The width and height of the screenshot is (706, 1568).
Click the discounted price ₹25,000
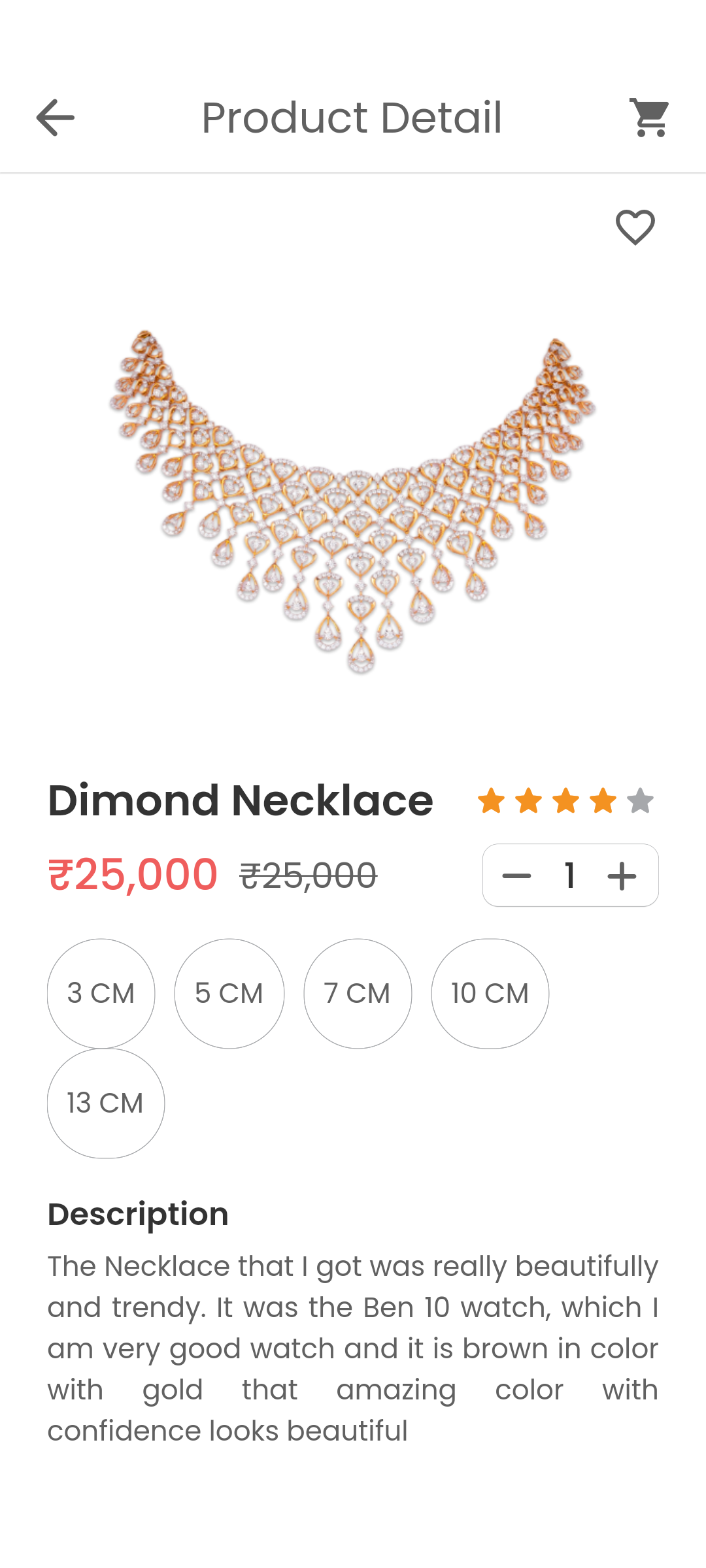tap(132, 875)
